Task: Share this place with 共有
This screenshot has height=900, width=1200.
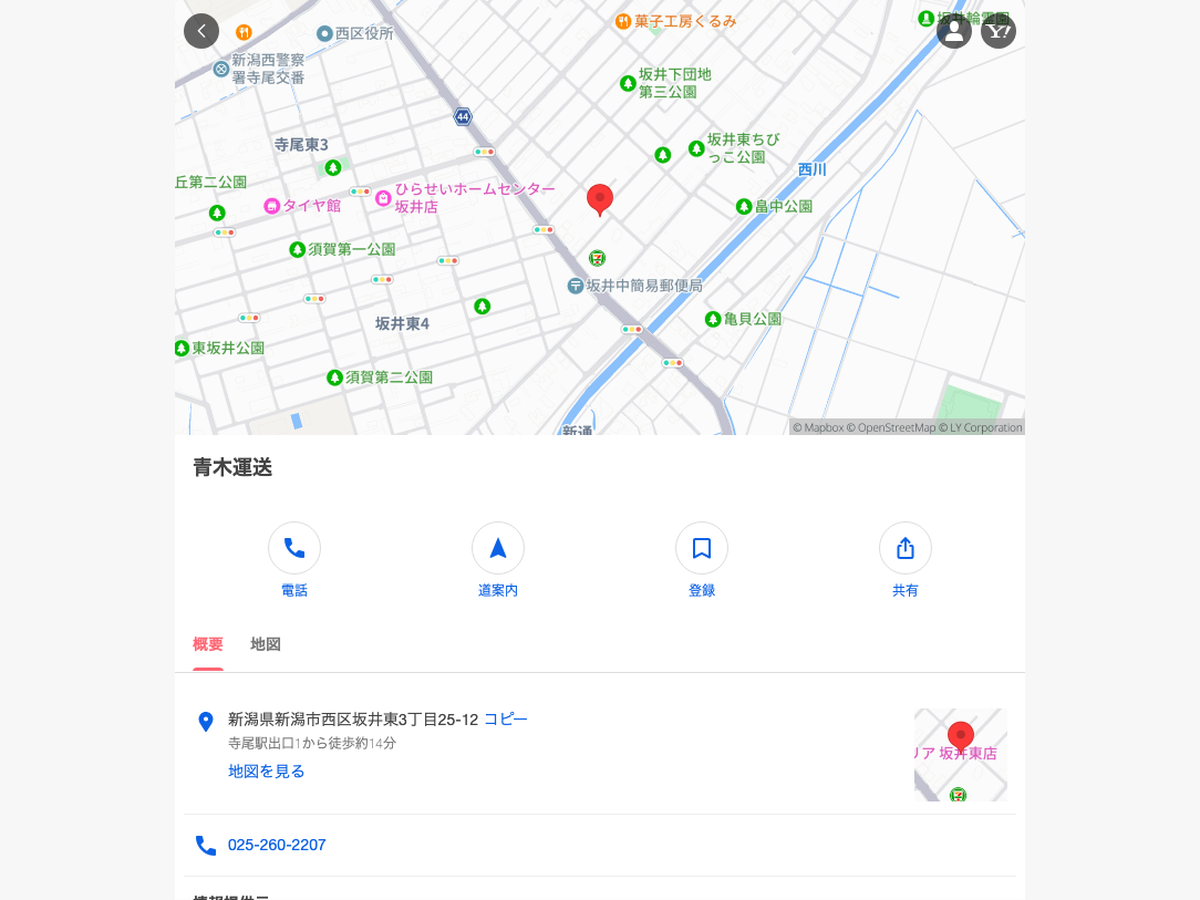Action: [x=905, y=548]
